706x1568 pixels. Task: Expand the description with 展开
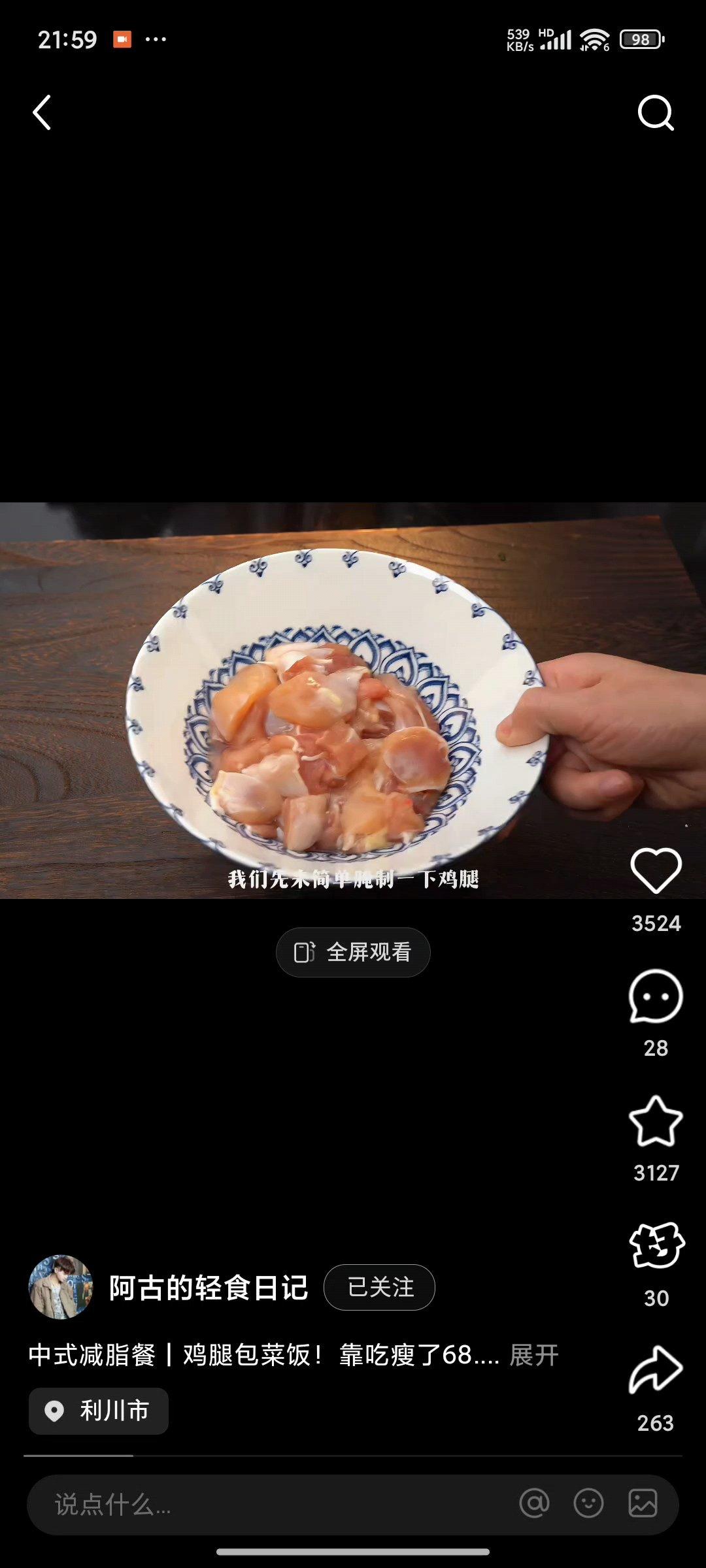(534, 1356)
